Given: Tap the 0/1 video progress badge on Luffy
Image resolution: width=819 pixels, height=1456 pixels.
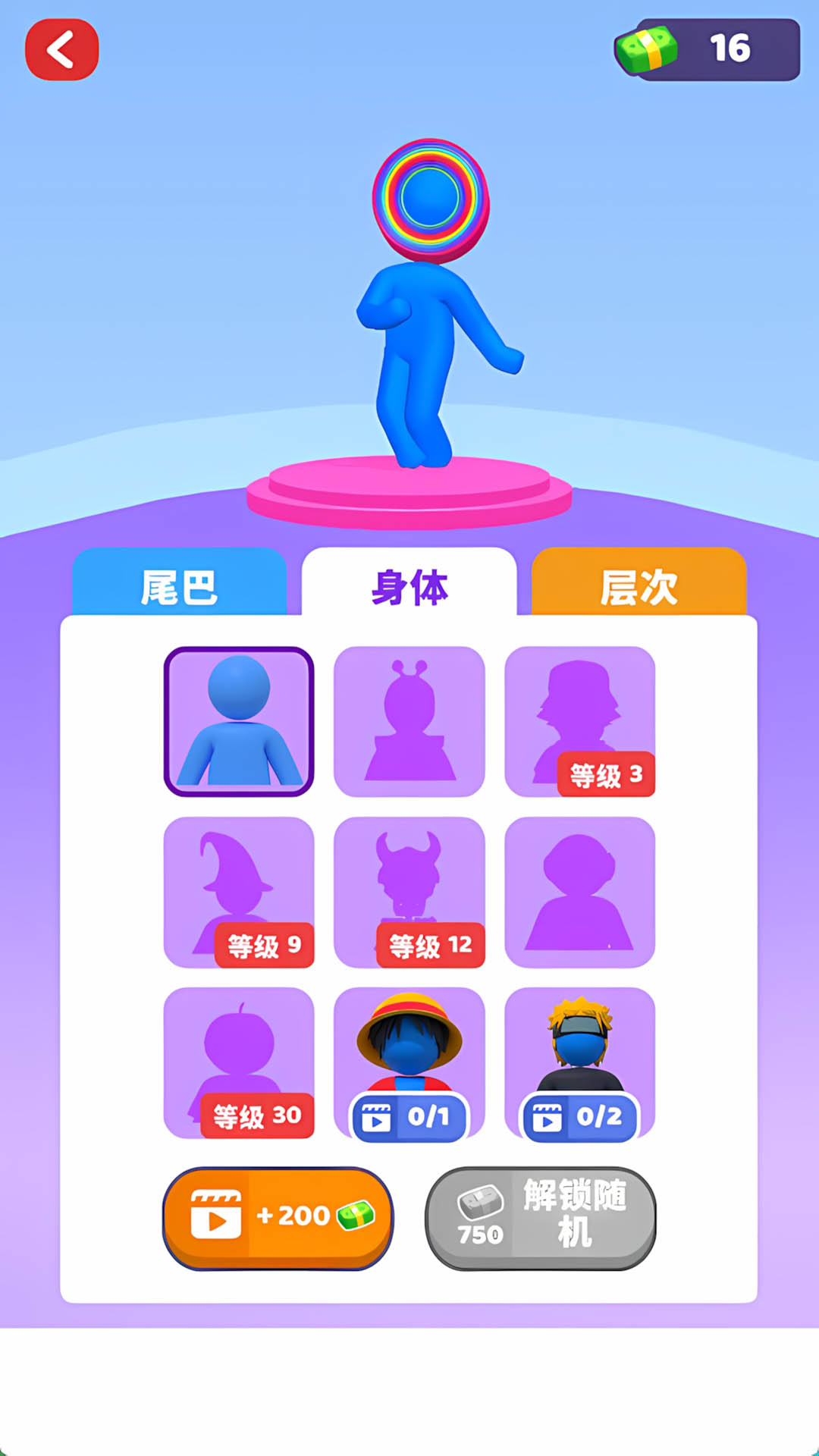Looking at the screenshot, I should 409,1117.
